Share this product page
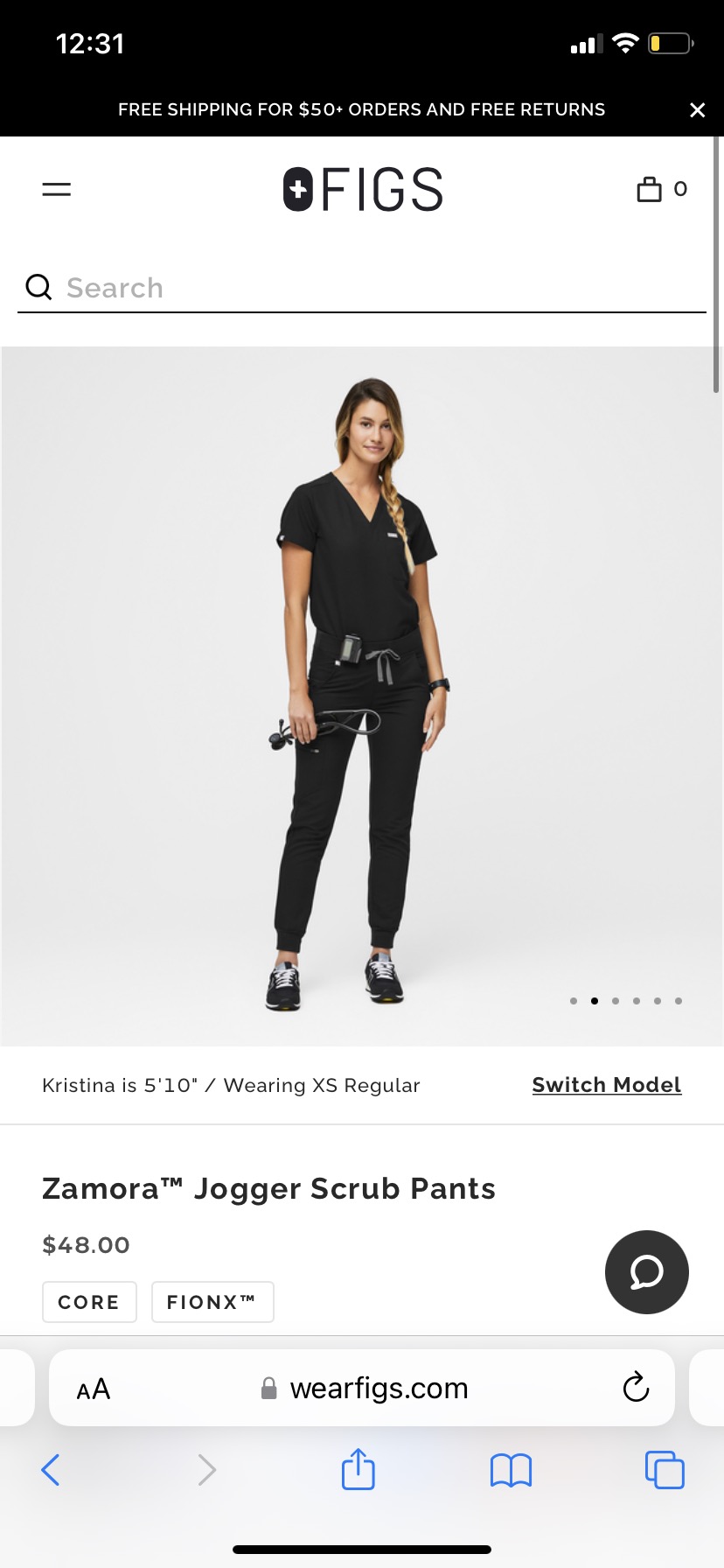 [358, 1469]
